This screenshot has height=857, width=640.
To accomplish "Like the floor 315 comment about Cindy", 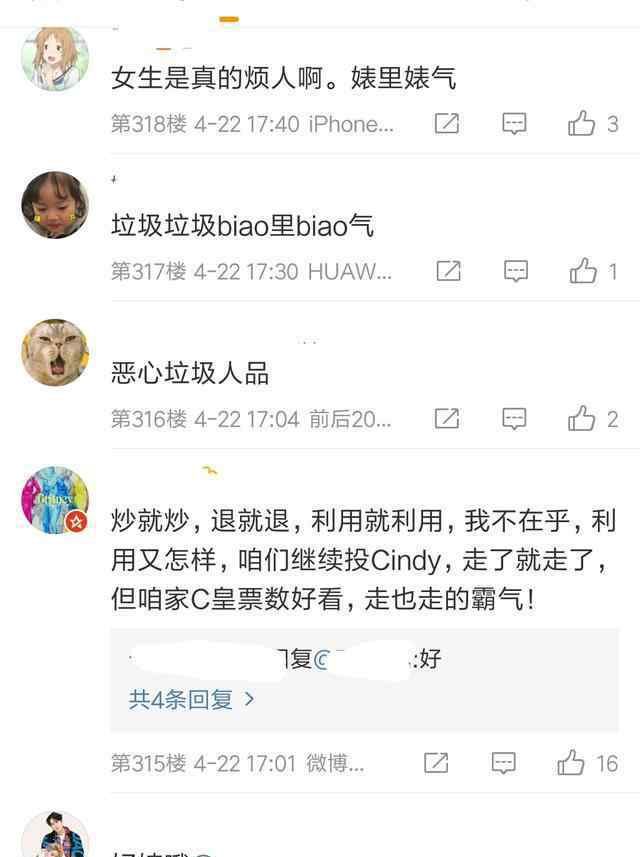I will point(571,763).
